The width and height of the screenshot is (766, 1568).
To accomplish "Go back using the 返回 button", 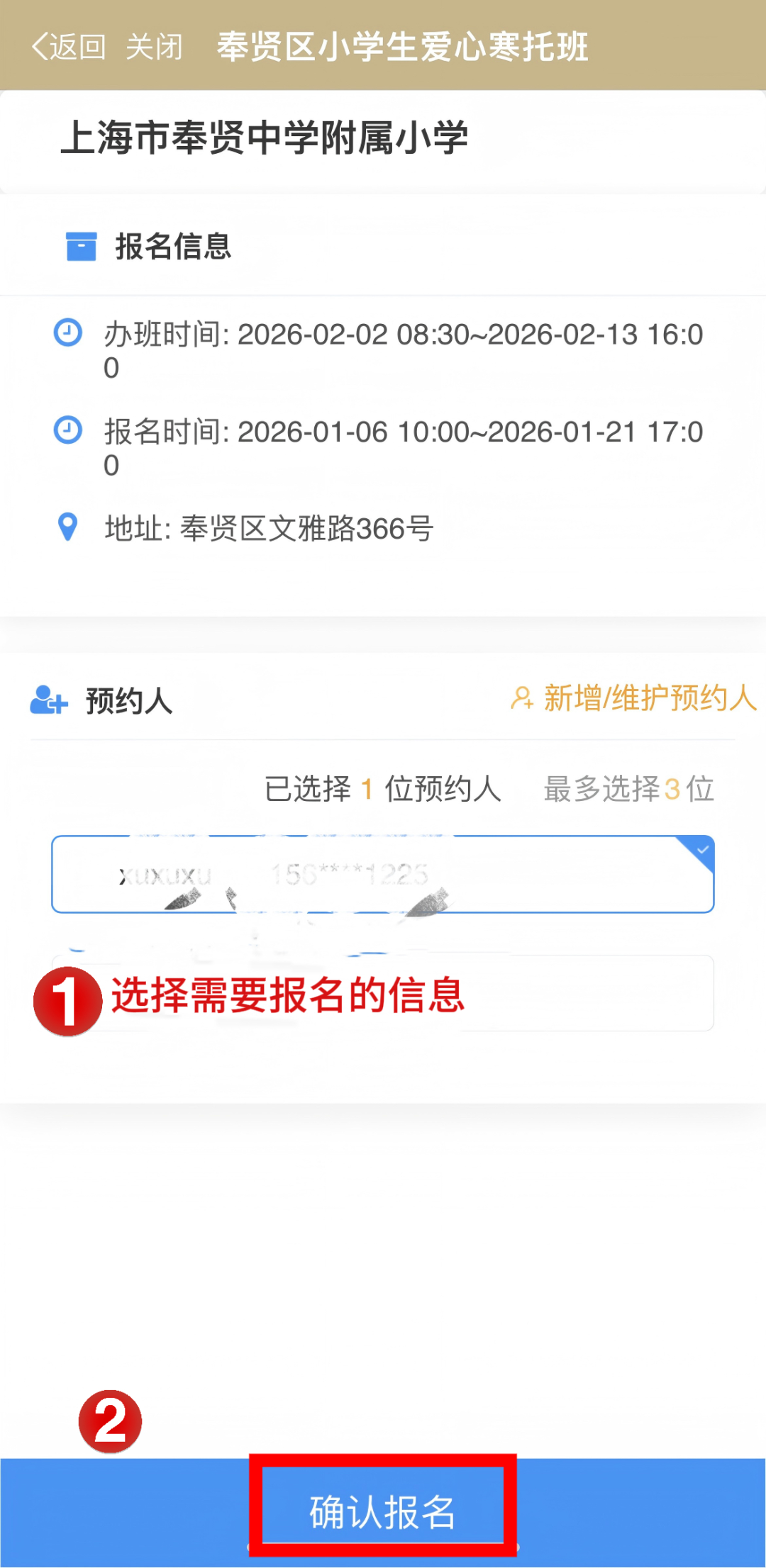I will coord(69,47).
